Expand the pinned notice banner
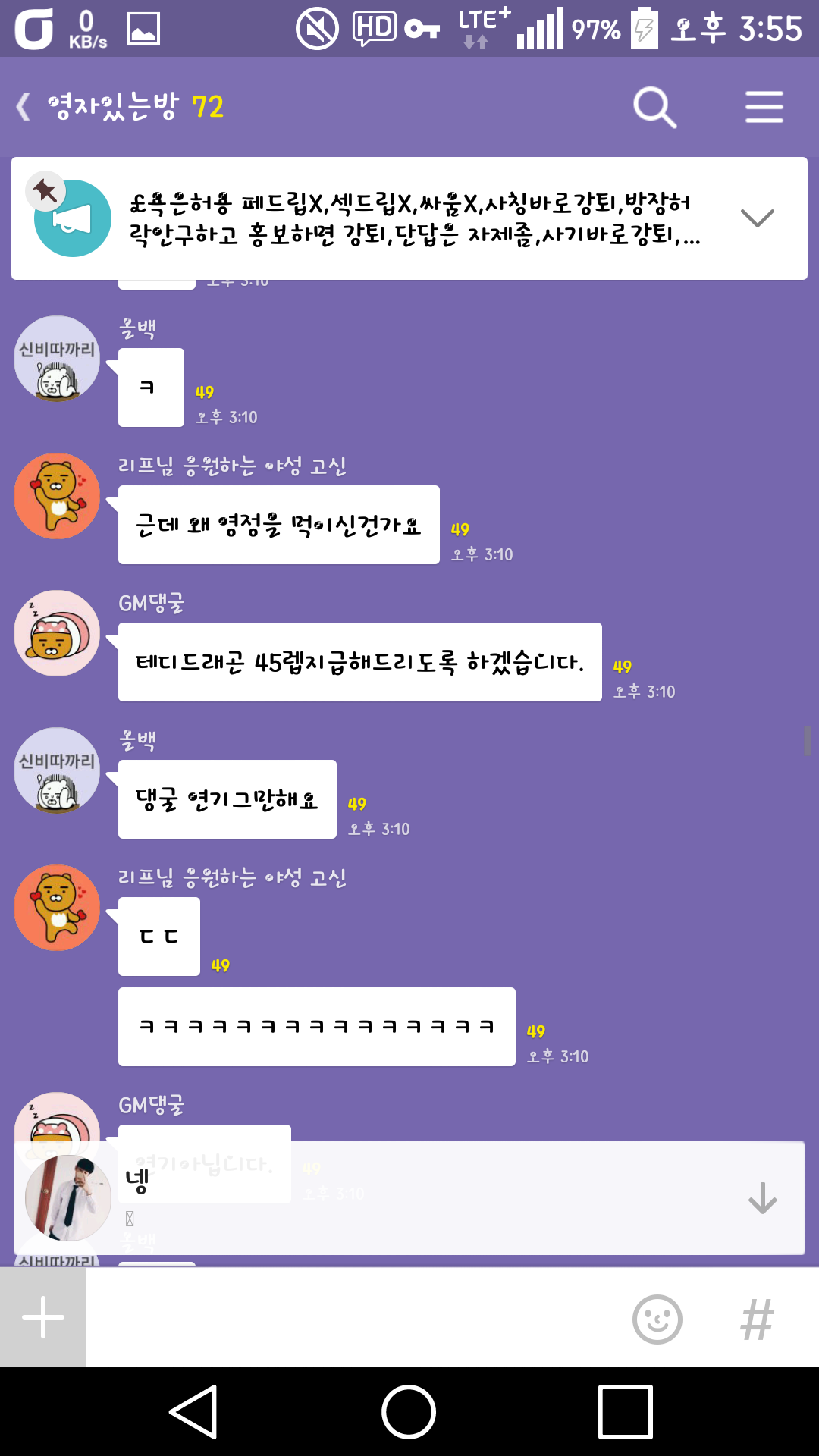819x1456 pixels. coord(757,218)
